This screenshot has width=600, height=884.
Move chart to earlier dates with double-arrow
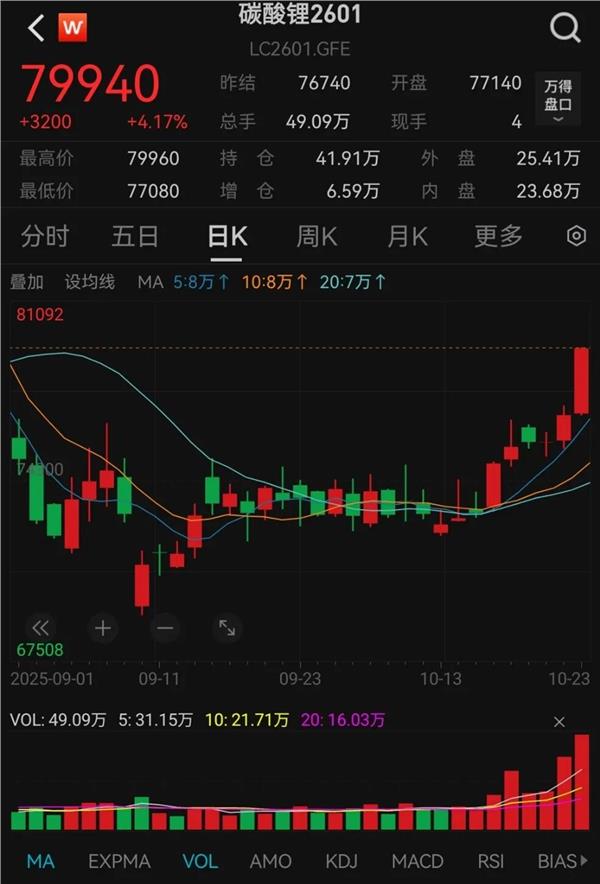coord(41,628)
